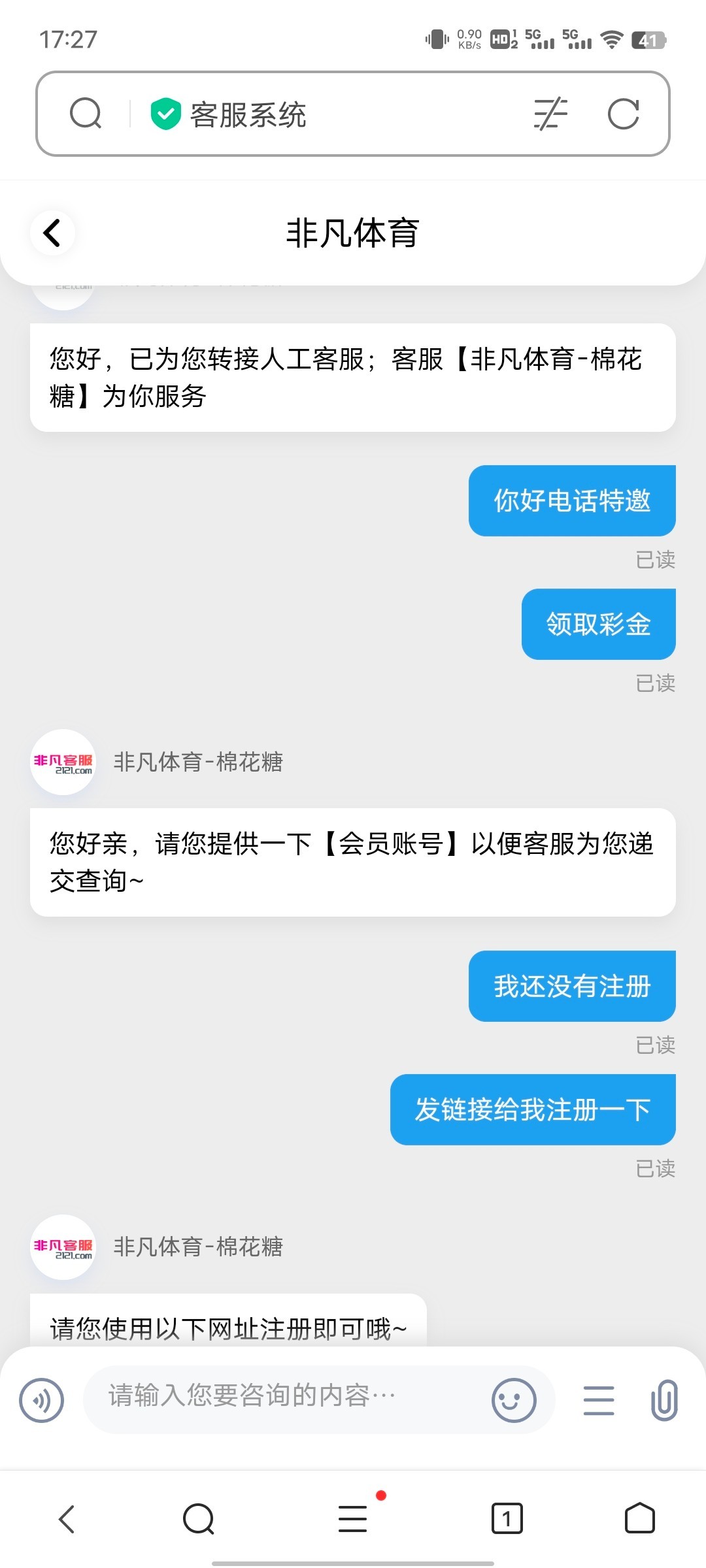Attach a file with the paperclip
706x1568 pixels.
[x=664, y=1400]
